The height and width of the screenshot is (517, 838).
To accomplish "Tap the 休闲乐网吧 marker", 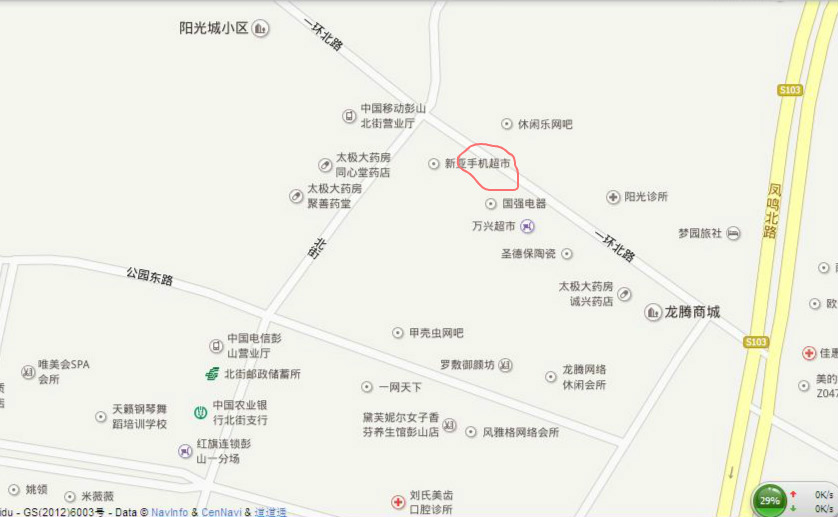I will coord(507,125).
